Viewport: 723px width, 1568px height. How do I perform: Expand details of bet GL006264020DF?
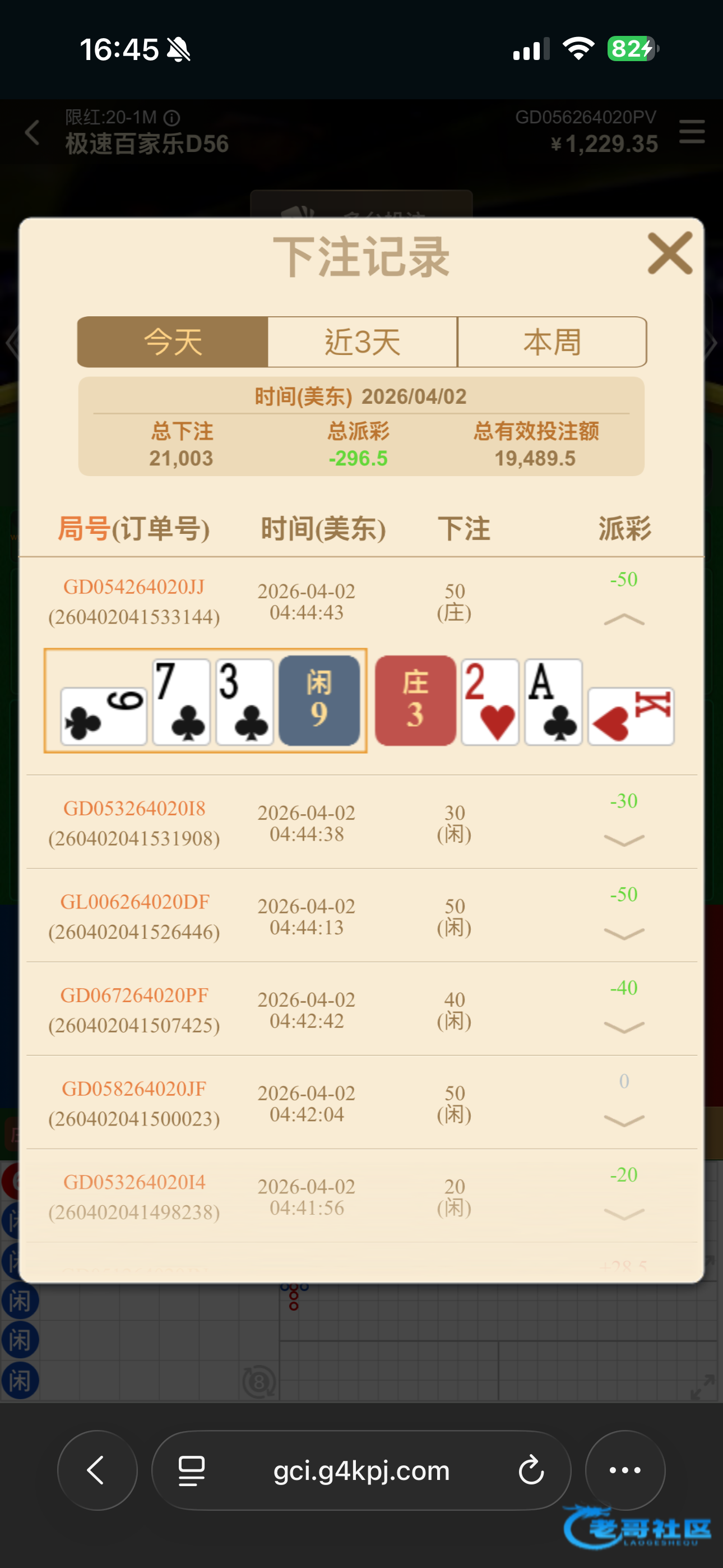click(x=624, y=934)
